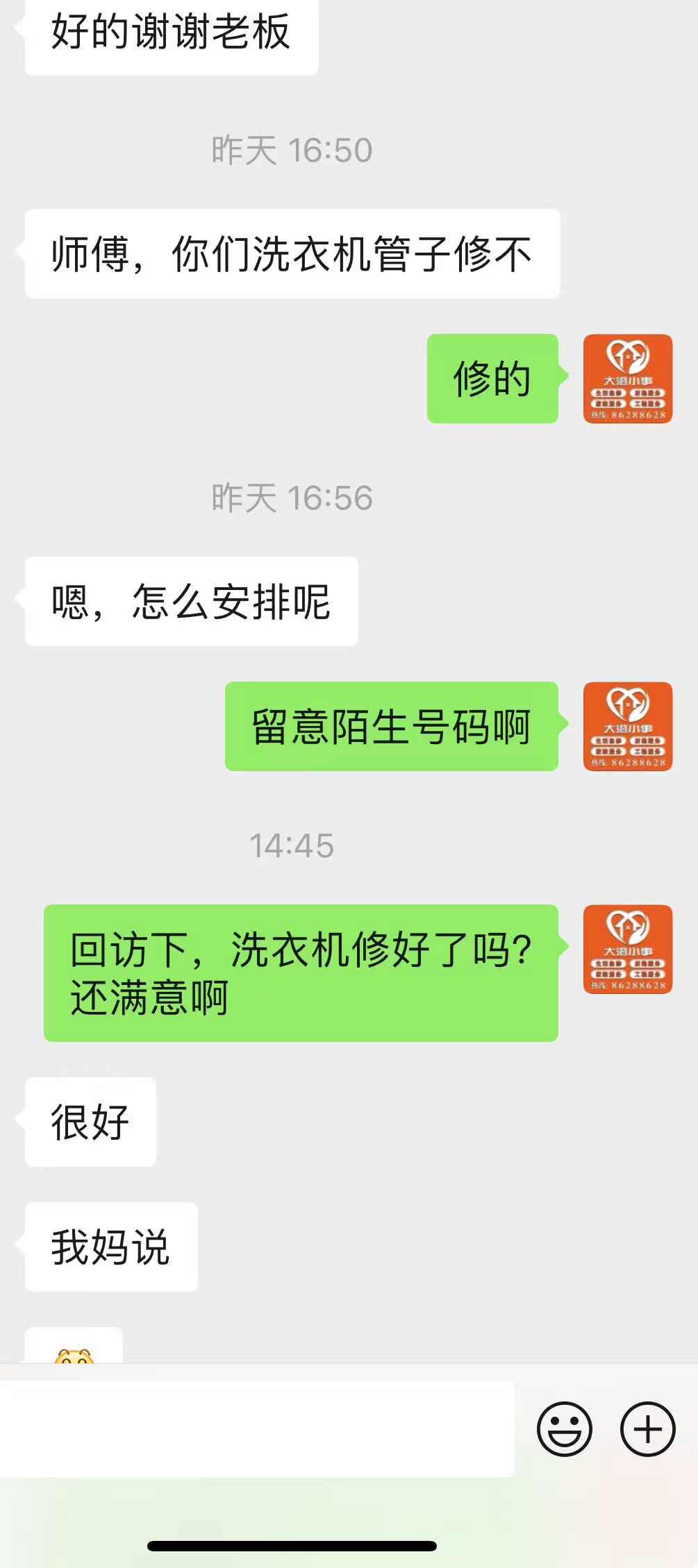The image size is (698, 1568).
Task: Open the emoji sticker panel
Action: tap(564, 1428)
